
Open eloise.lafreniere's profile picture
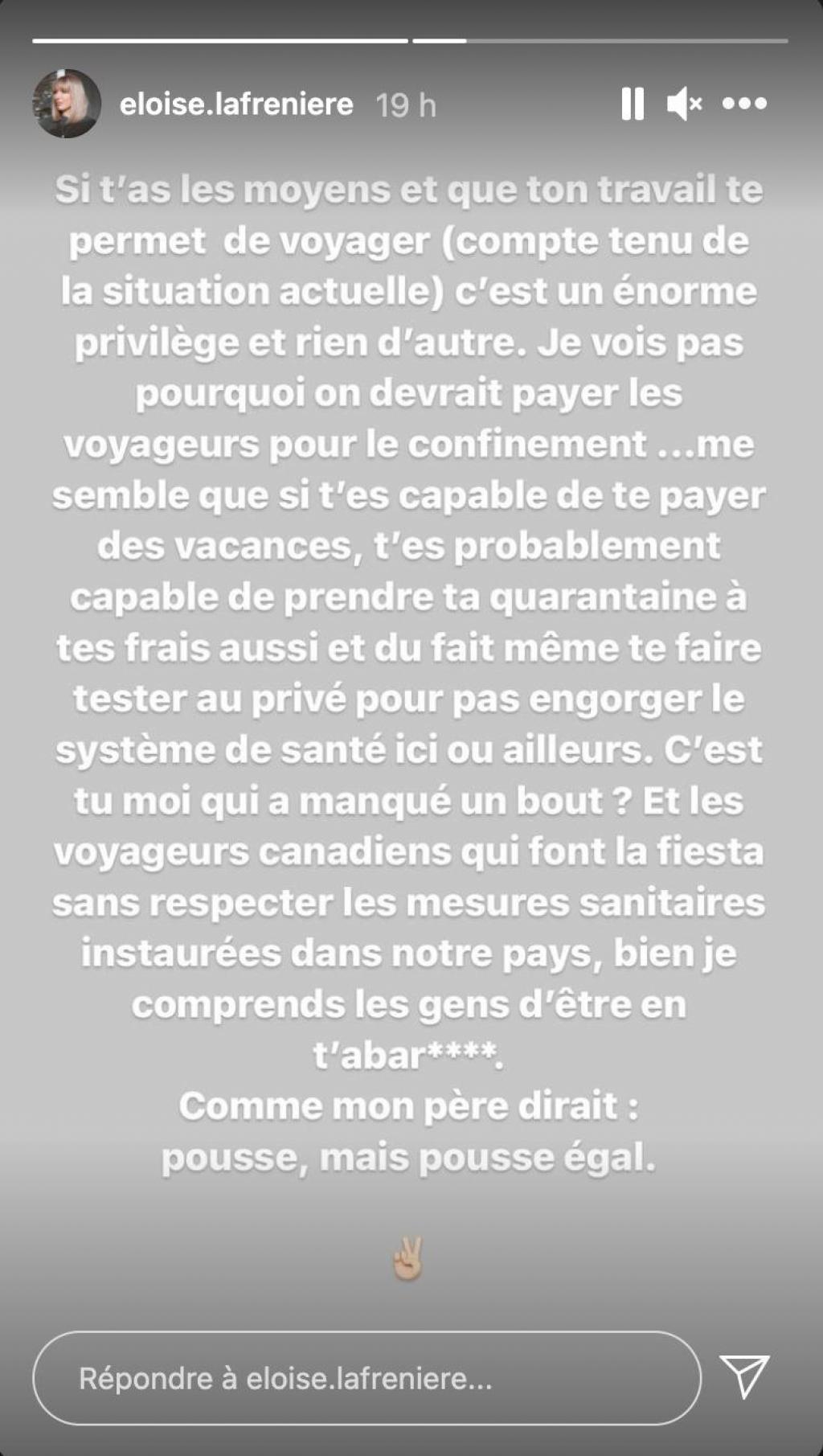(x=67, y=104)
